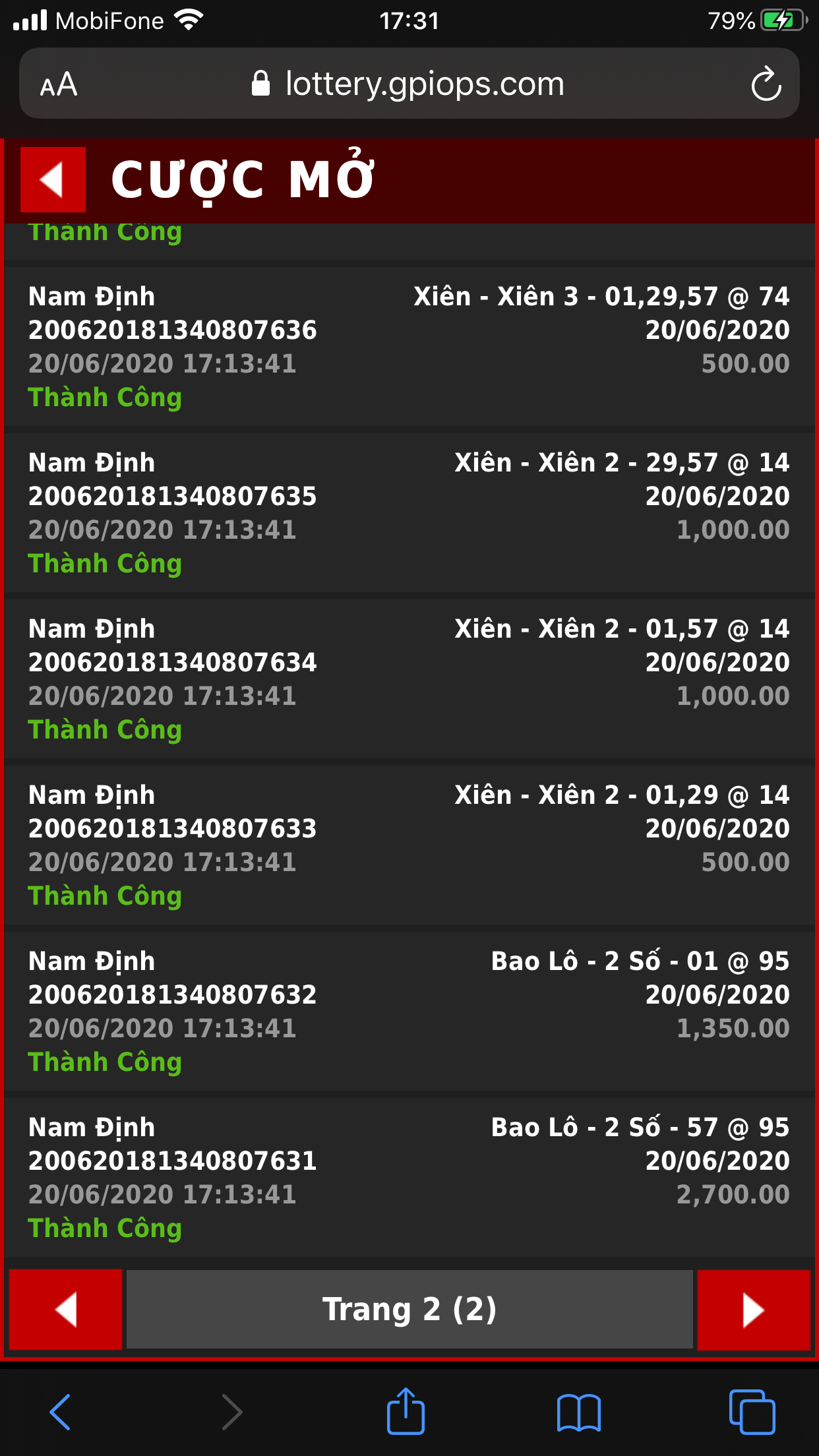
Task: Open Safari bookmarks
Action: point(578,1412)
